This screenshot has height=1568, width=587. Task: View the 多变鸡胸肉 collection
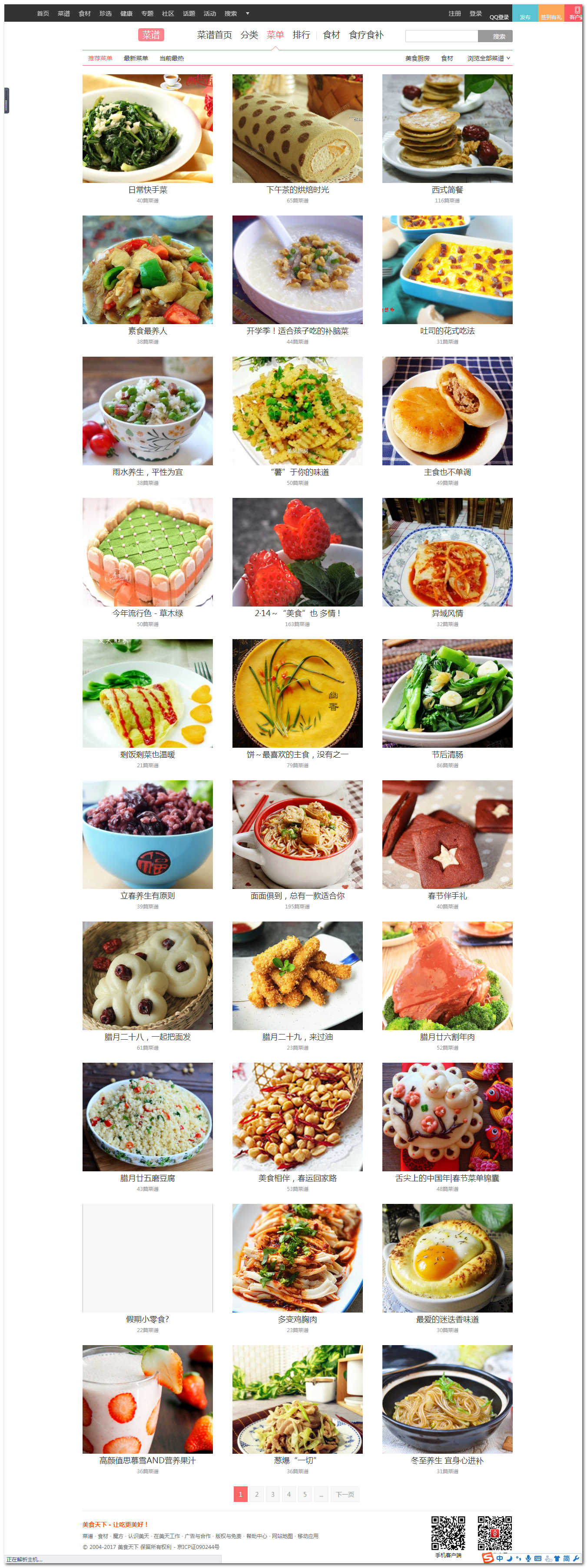297,1257
